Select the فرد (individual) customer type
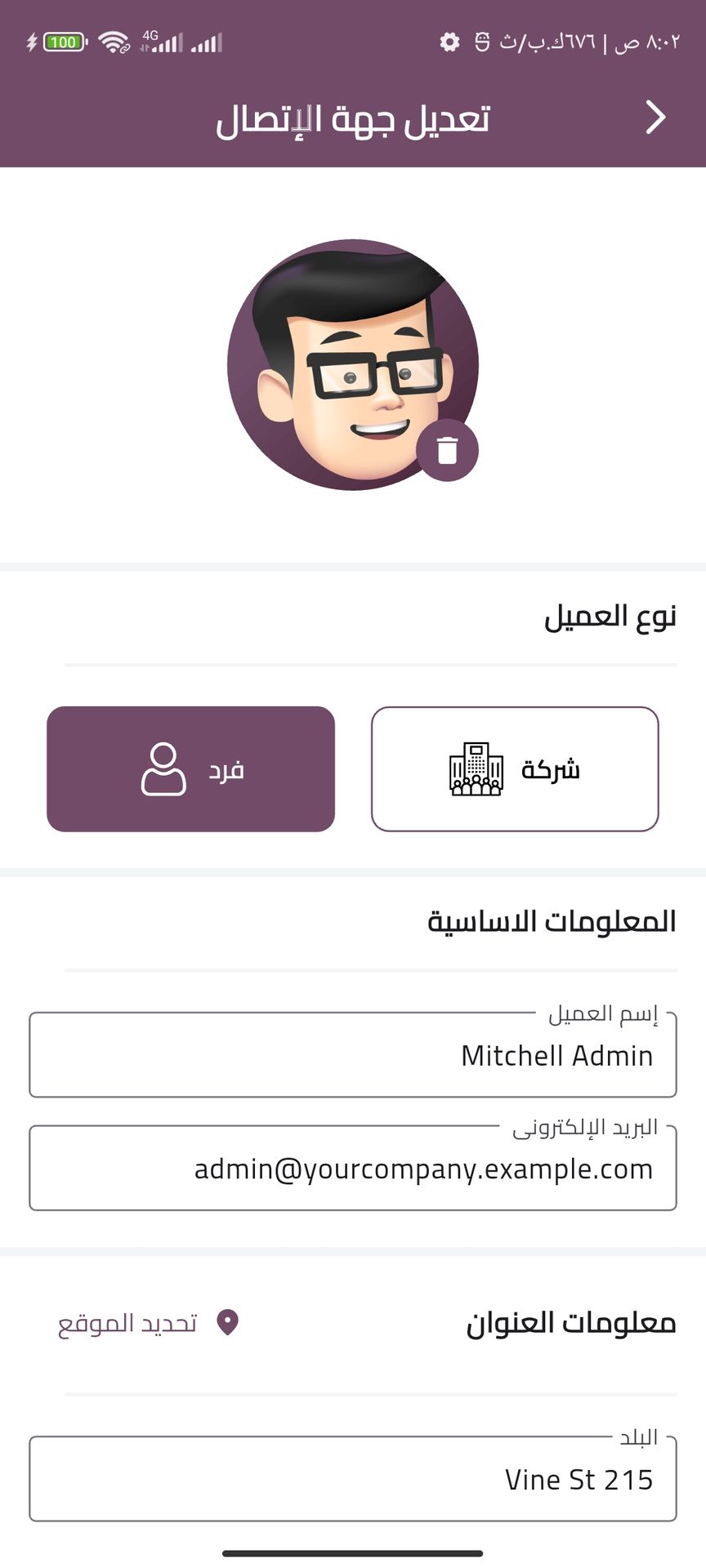 pyautogui.click(x=191, y=769)
